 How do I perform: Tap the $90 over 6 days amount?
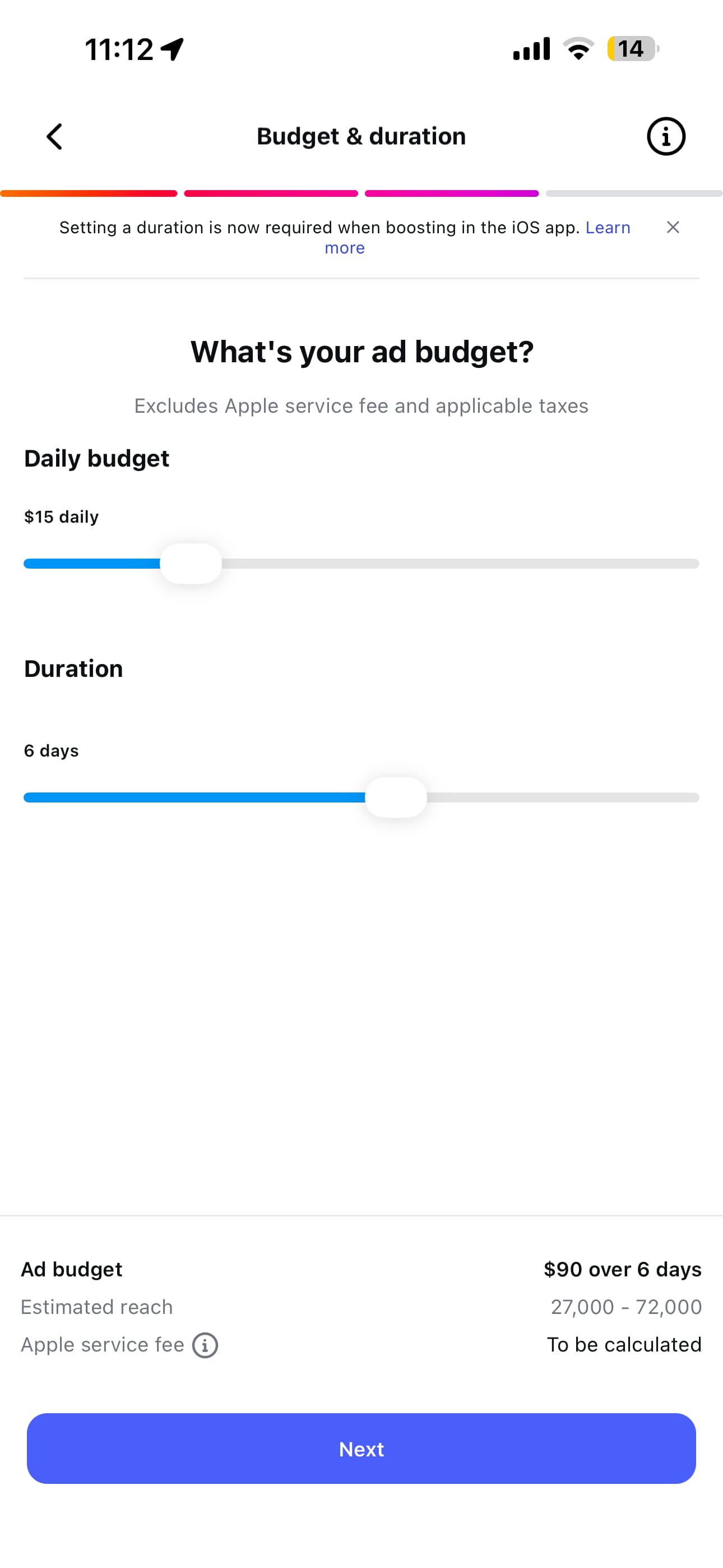pos(623,1269)
